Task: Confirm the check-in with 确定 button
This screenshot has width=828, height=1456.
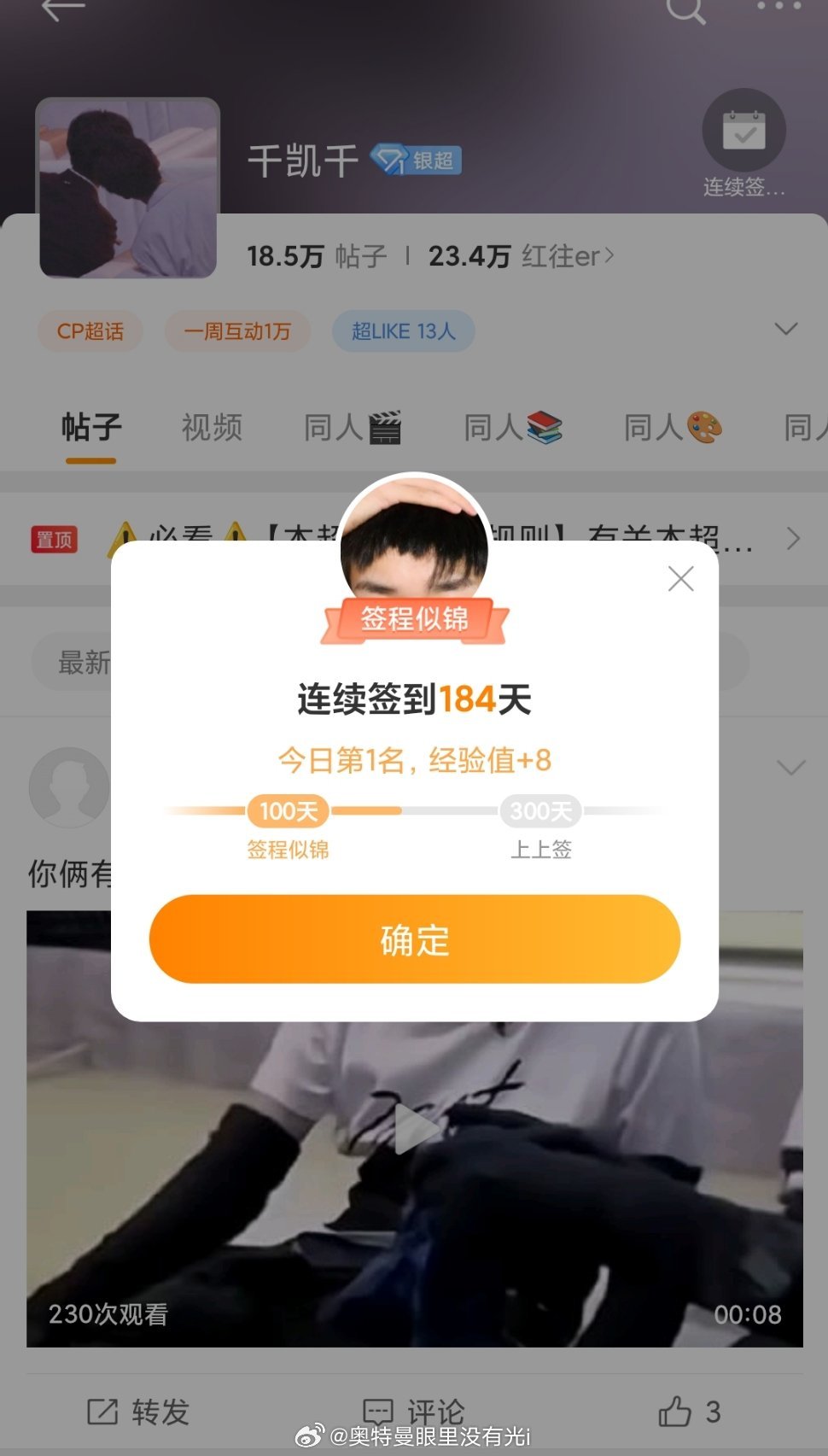Action: point(414,939)
